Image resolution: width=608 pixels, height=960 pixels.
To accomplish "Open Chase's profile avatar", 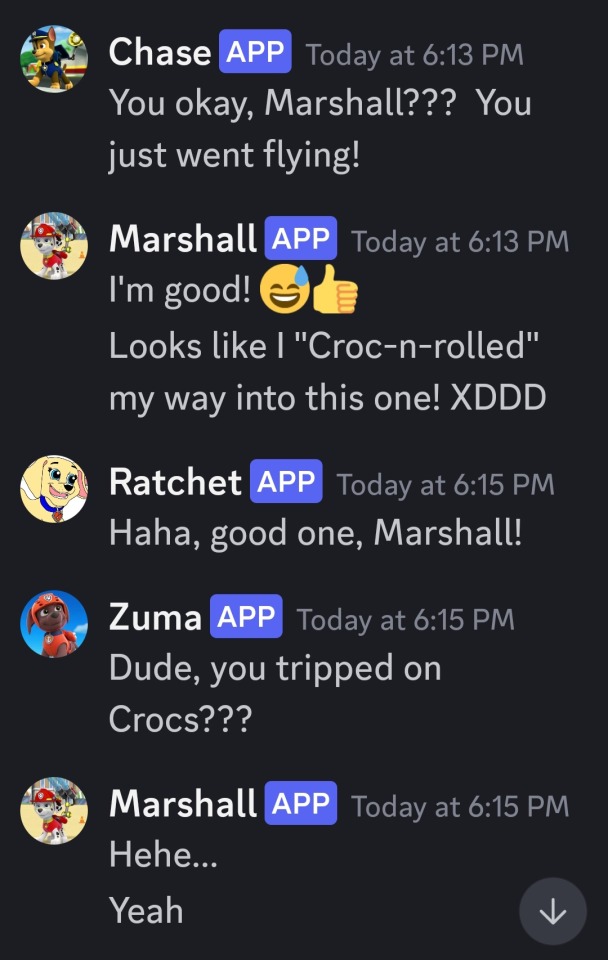I will point(54,59).
